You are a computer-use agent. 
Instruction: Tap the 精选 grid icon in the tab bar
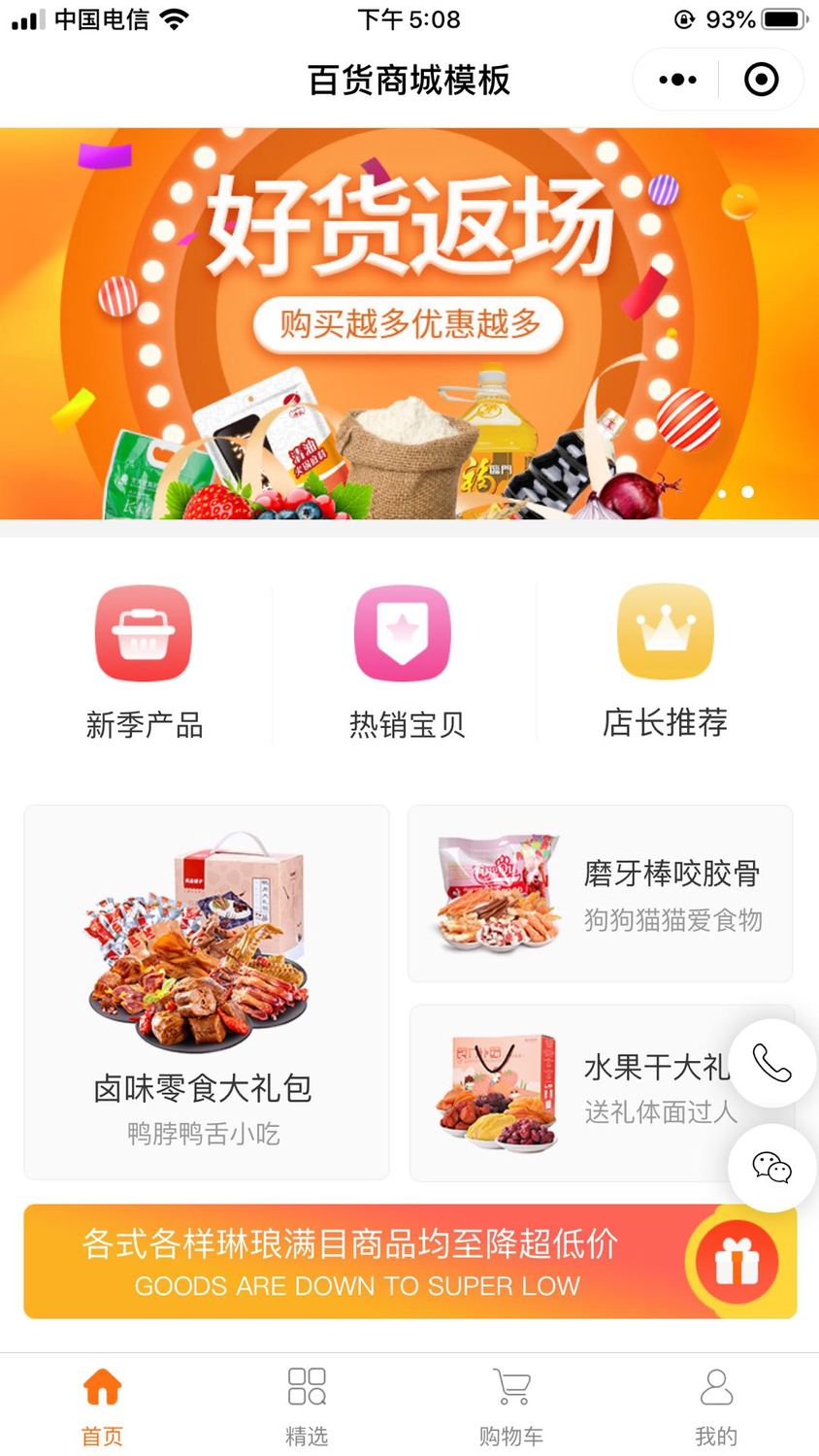(x=307, y=1386)
